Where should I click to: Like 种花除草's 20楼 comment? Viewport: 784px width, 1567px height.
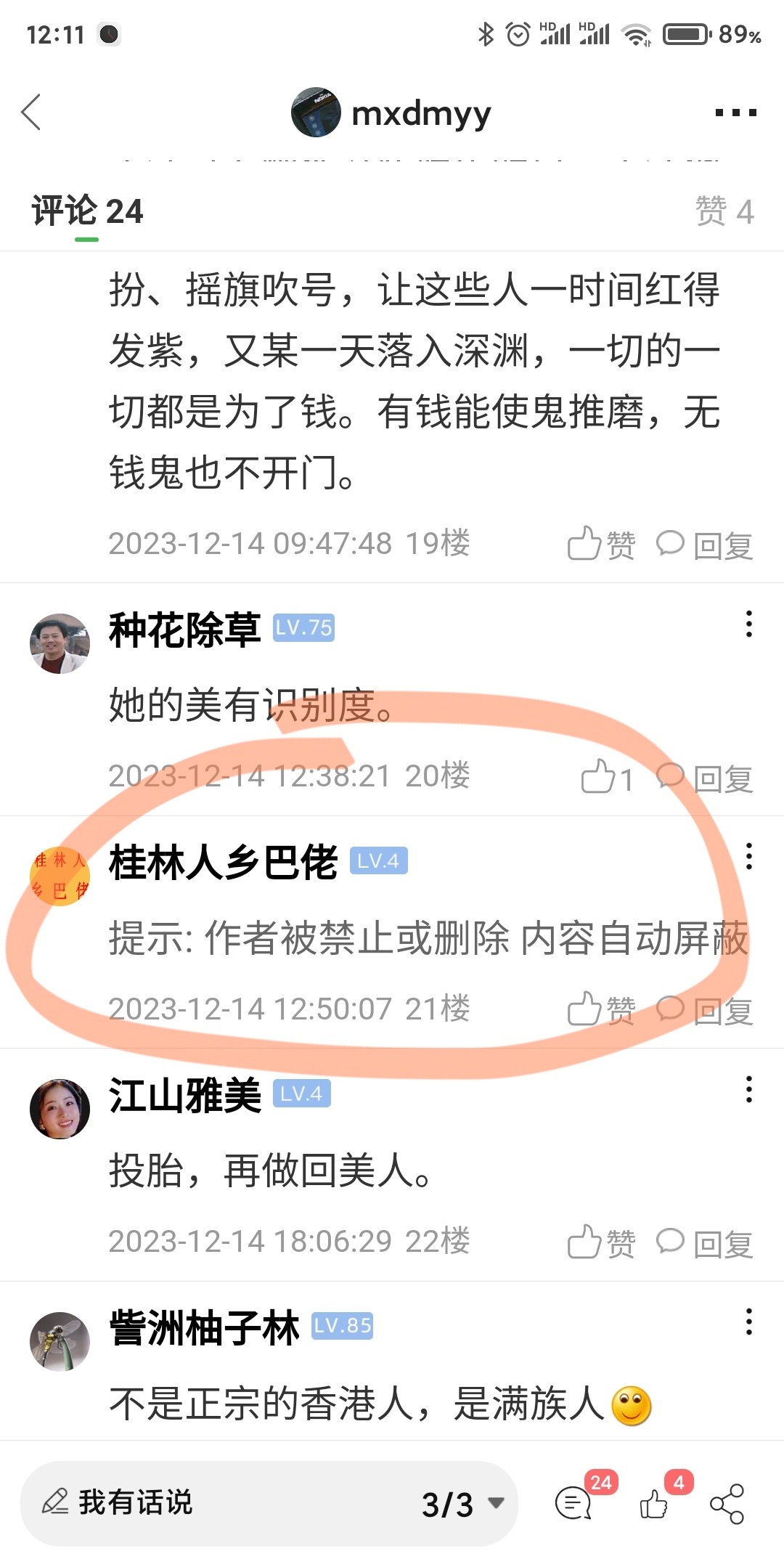click(606, 778)
